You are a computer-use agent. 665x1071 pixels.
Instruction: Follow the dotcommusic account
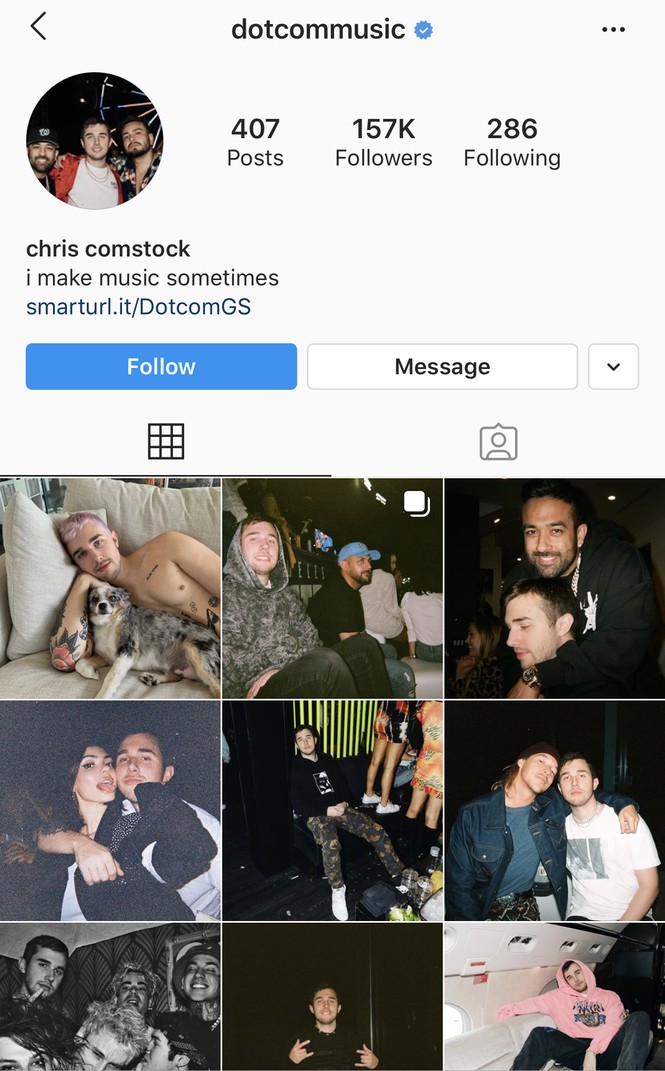(x=161, y=366)
